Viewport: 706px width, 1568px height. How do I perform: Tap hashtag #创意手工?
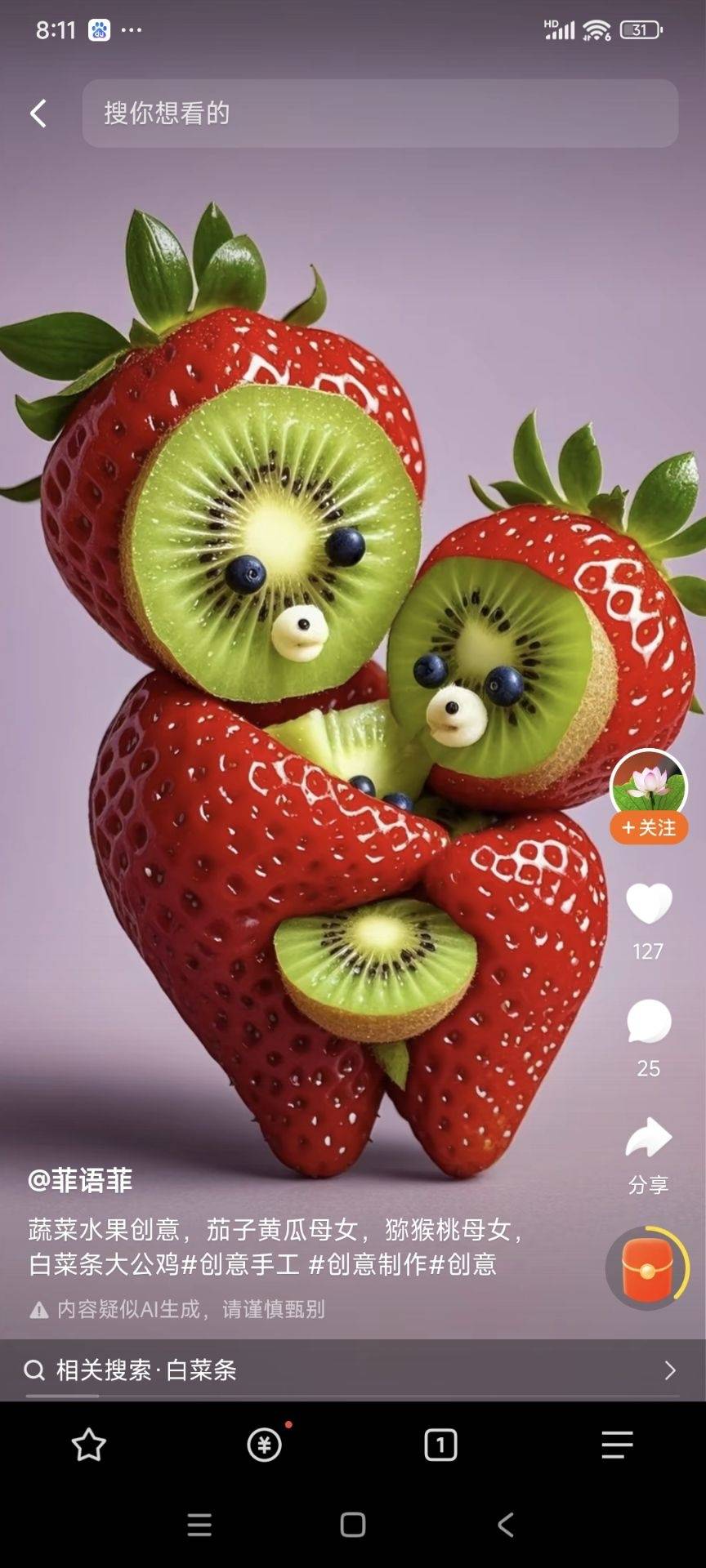(239, 1264)
